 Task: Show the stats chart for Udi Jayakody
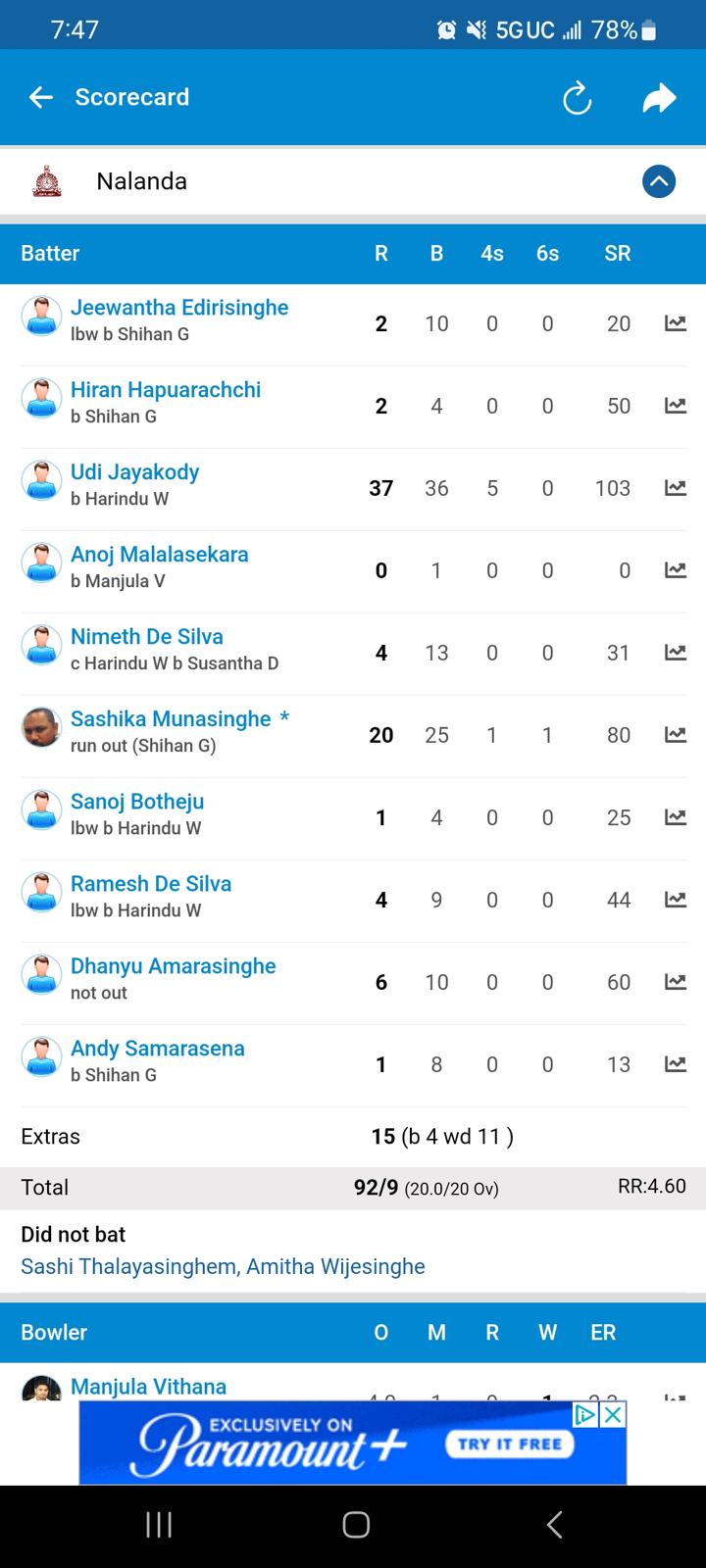coord(676,488)
